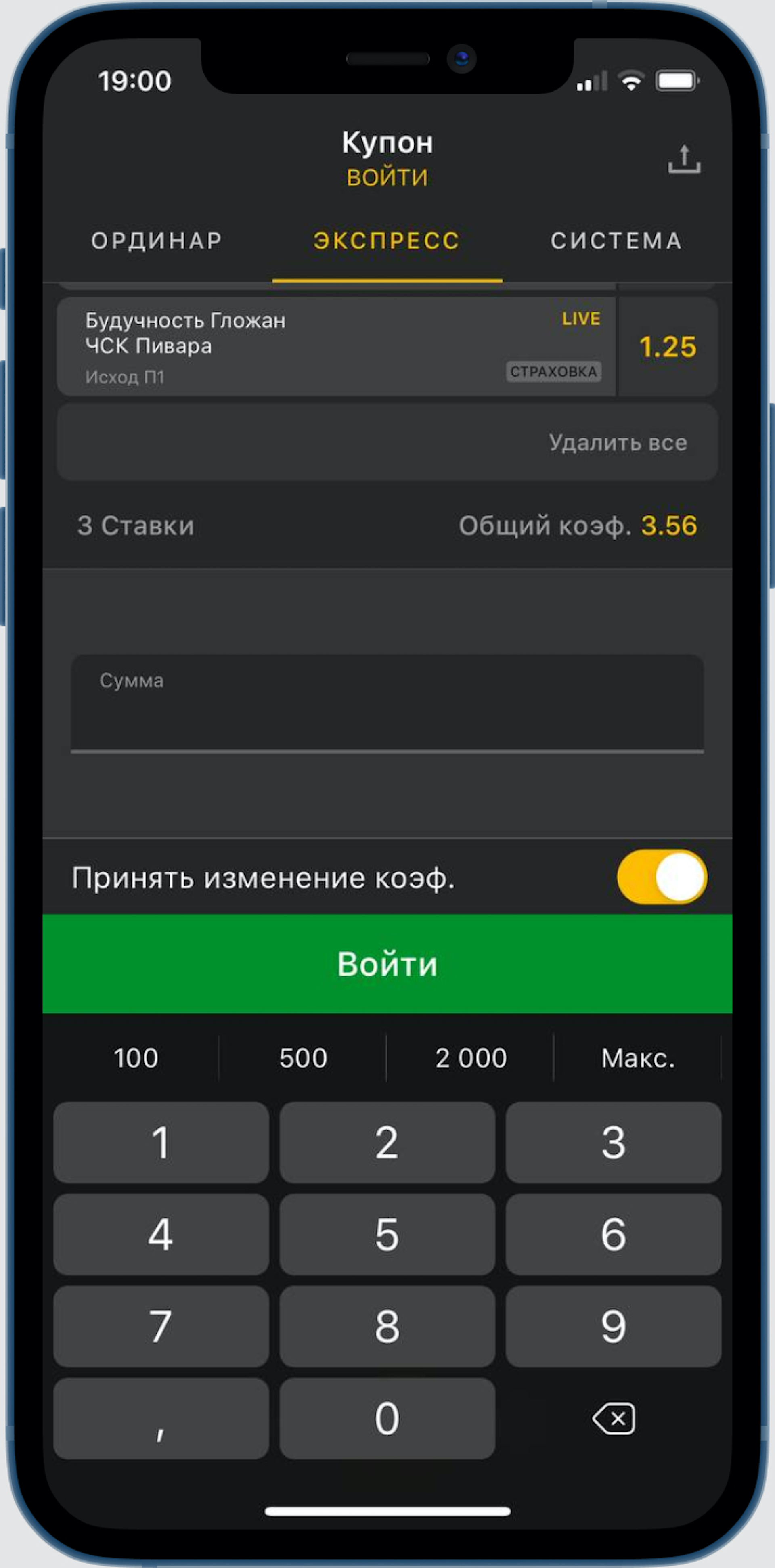Set the stake with Макс.

tap(638, 1058)
